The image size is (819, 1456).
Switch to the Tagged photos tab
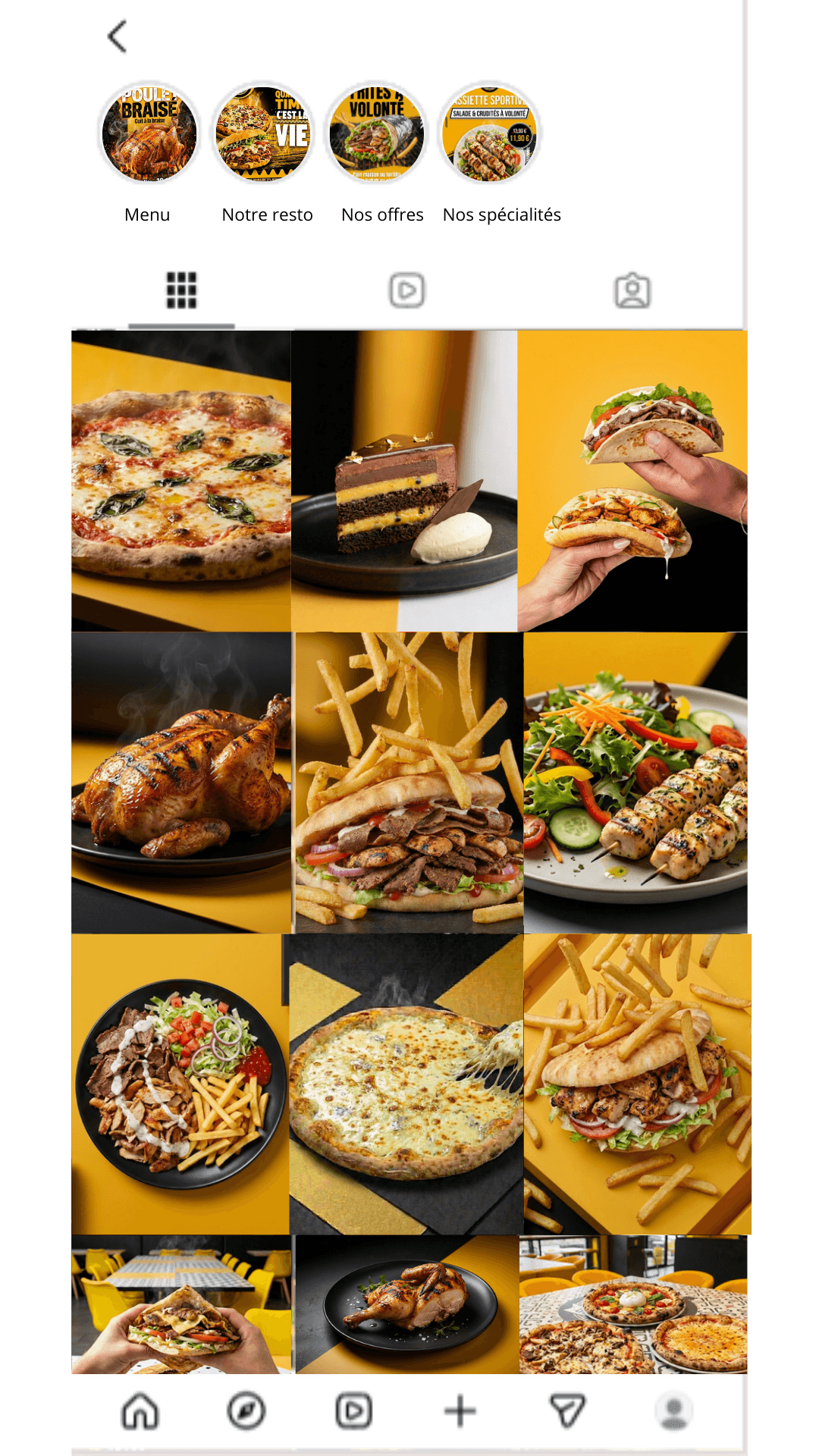tap(634, 289)
